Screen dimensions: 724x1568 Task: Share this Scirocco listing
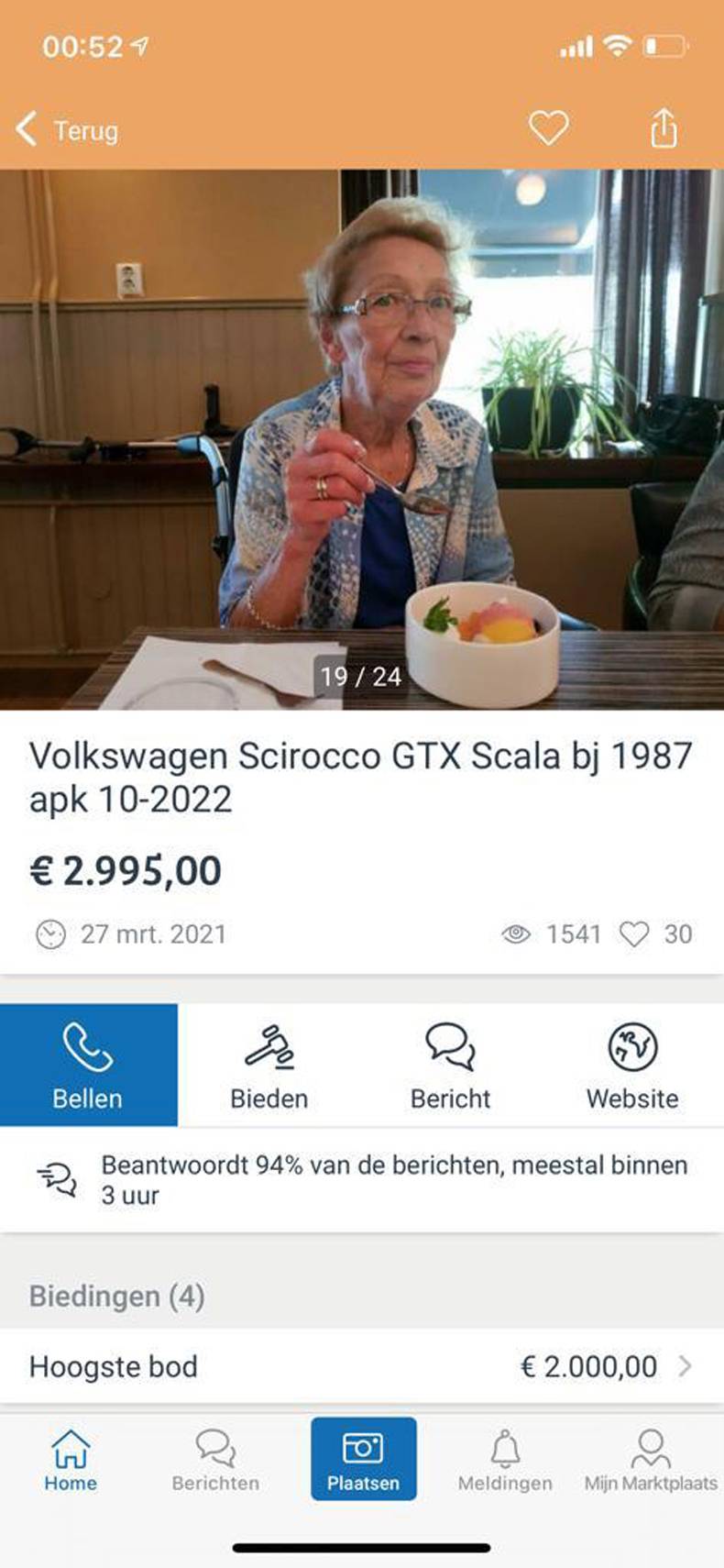pyautogui.click(x=664, y=127)
